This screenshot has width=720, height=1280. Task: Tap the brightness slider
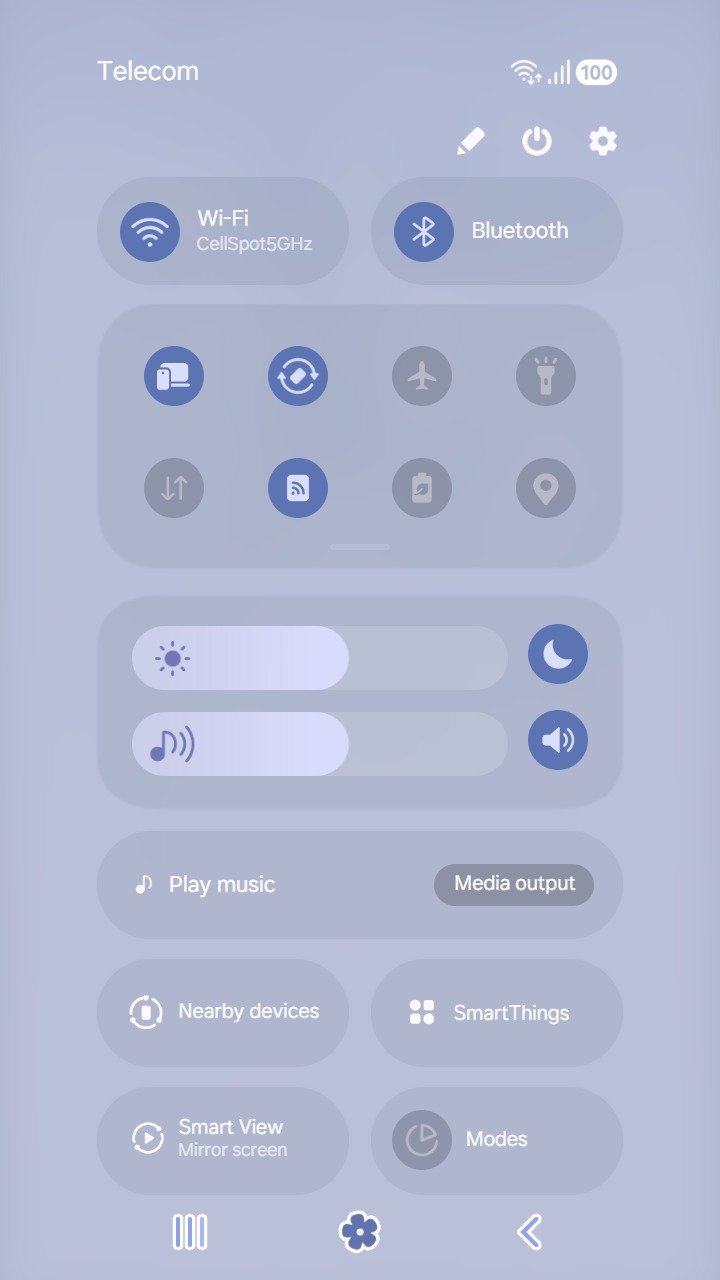320,658
